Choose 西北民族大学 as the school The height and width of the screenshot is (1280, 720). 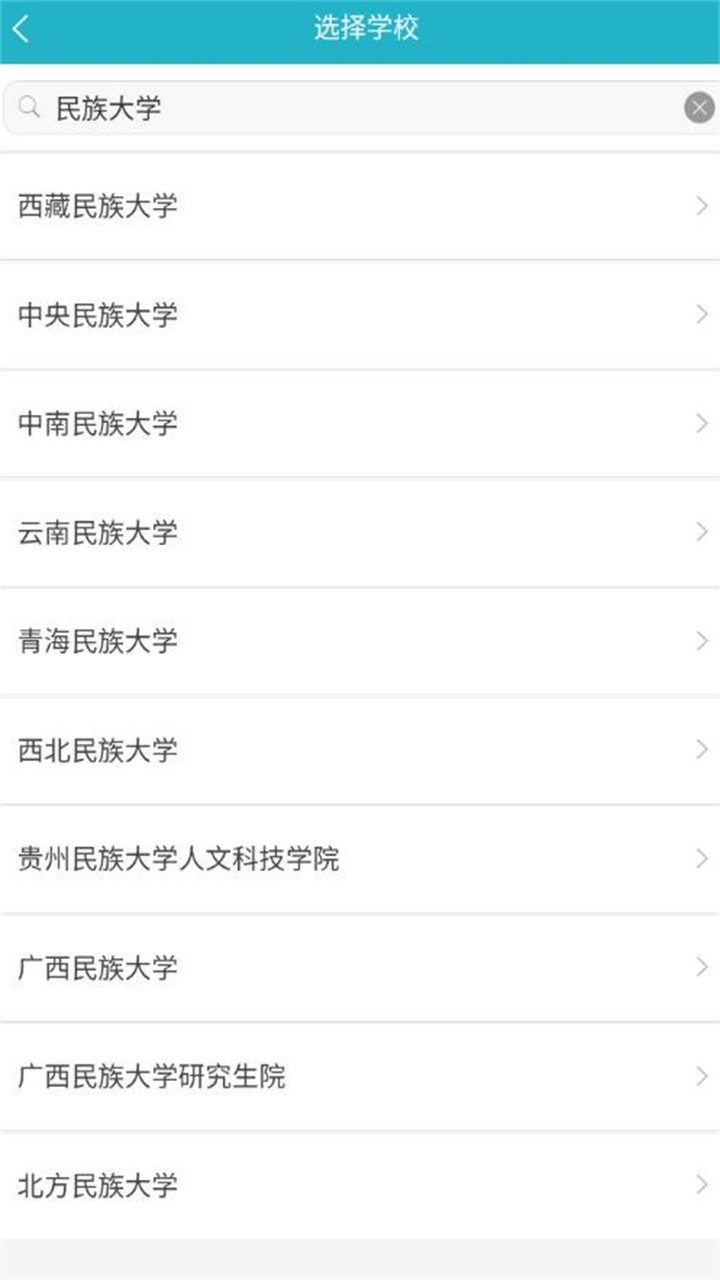pos(360,750)
